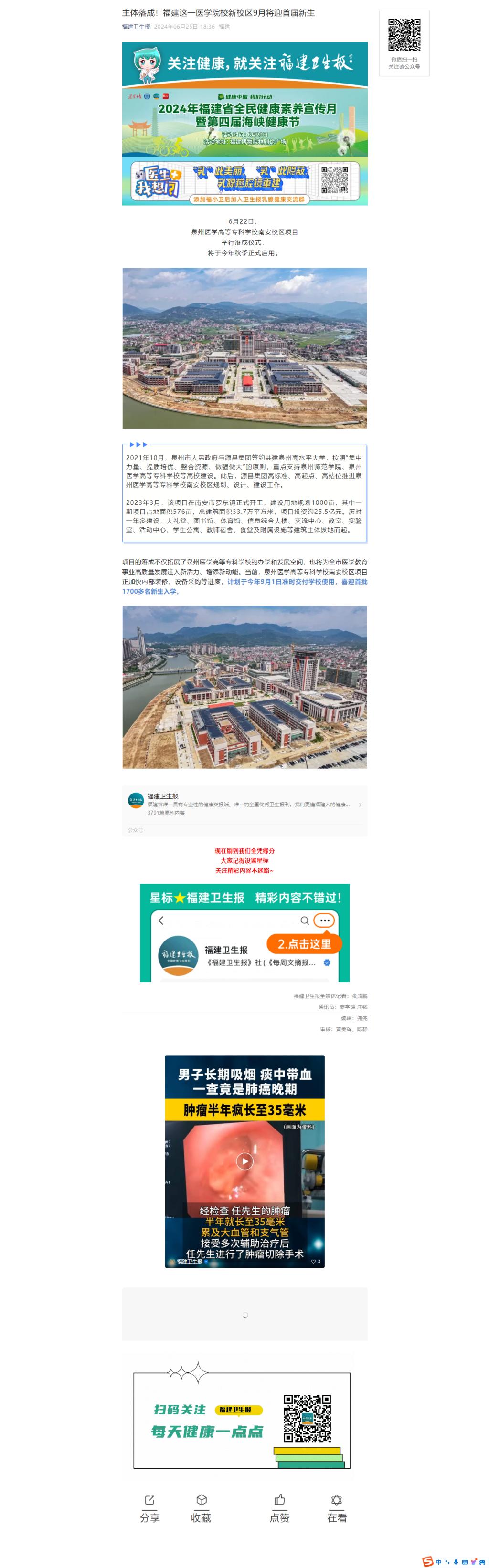Screen dimensions: 489x1568
Task: View the first aerial campus photo
Action: [244, 347]
